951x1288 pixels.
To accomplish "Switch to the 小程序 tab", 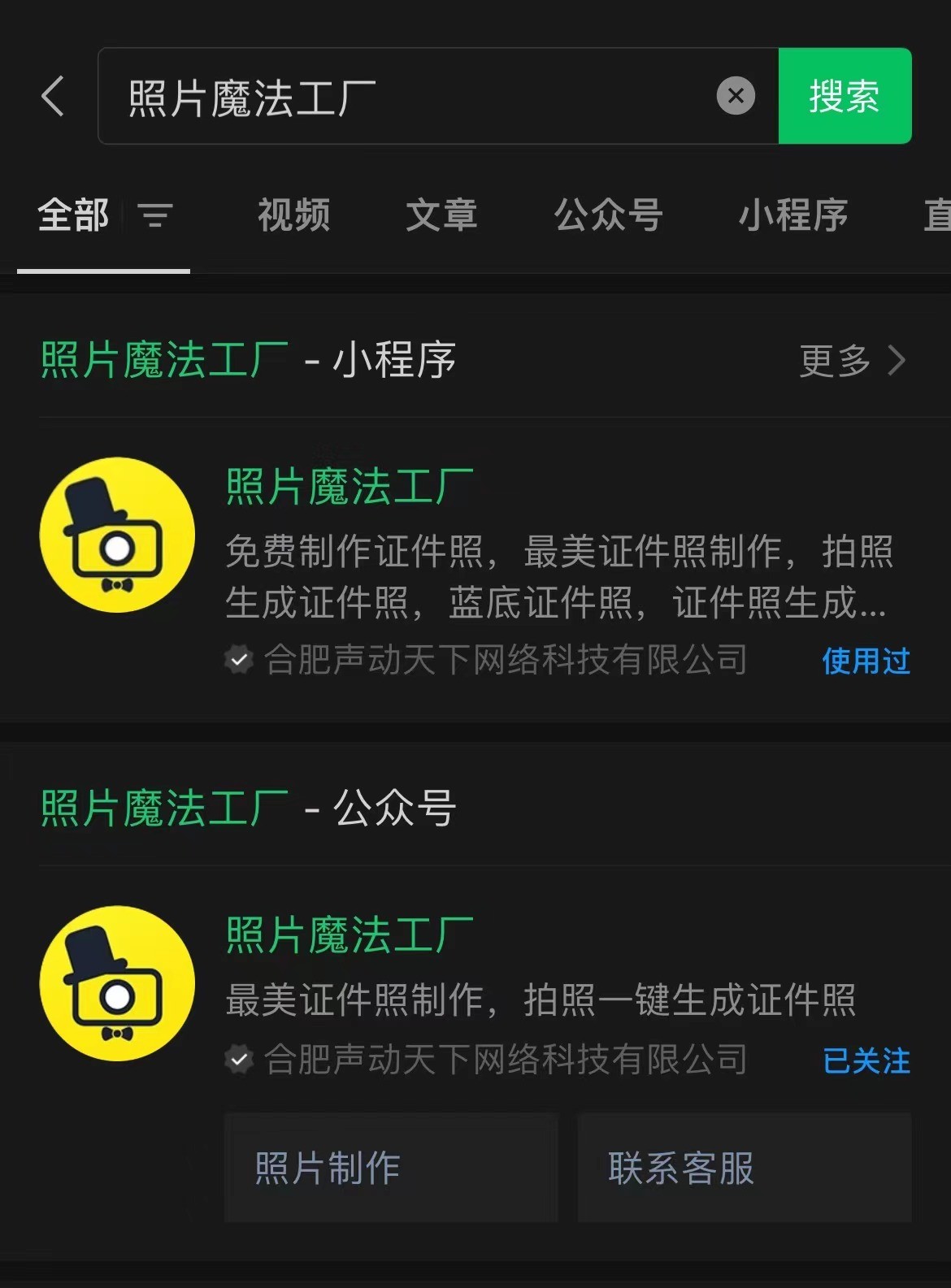I will [793, 215].
